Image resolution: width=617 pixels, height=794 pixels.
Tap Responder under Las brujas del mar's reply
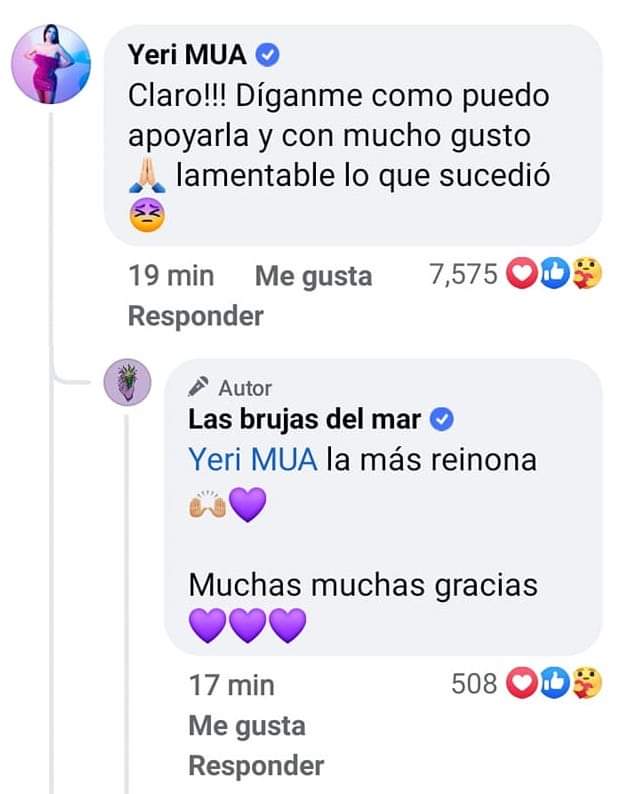256,766
